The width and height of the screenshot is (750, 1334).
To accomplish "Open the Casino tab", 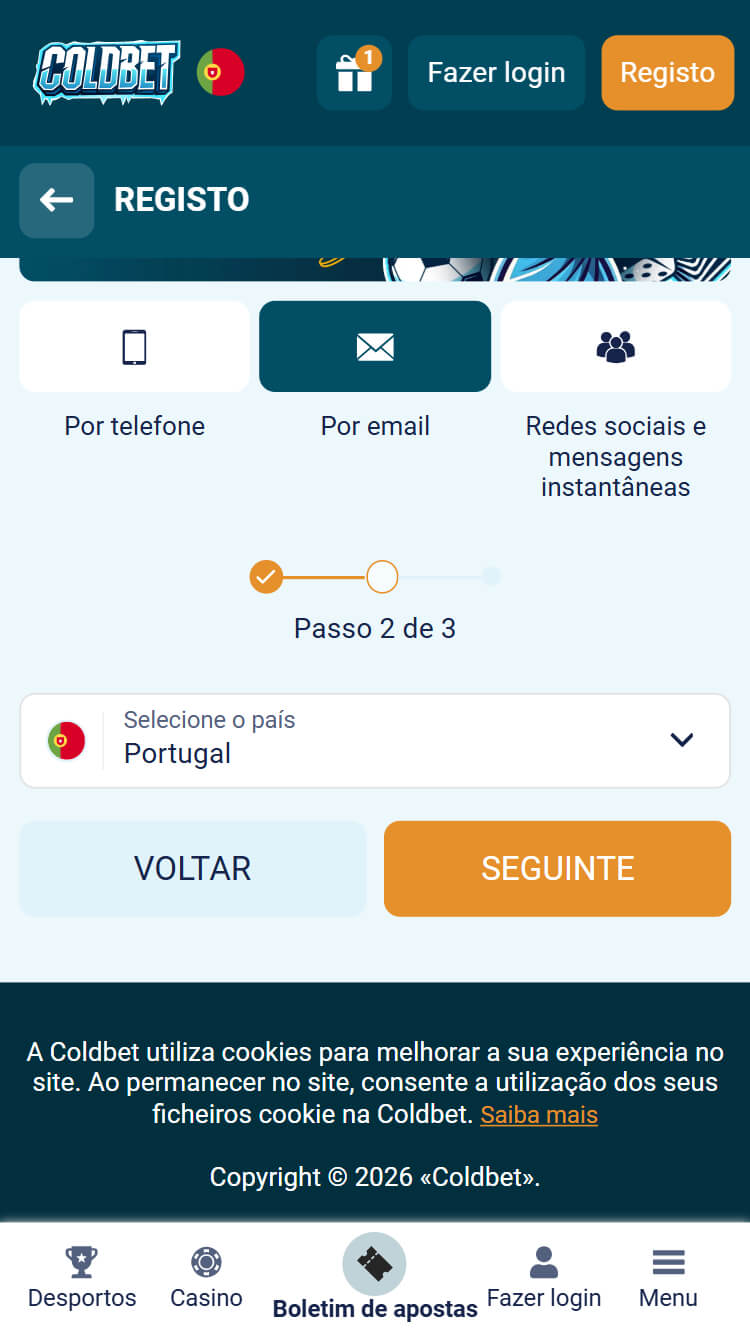I will click(206, 1277).
